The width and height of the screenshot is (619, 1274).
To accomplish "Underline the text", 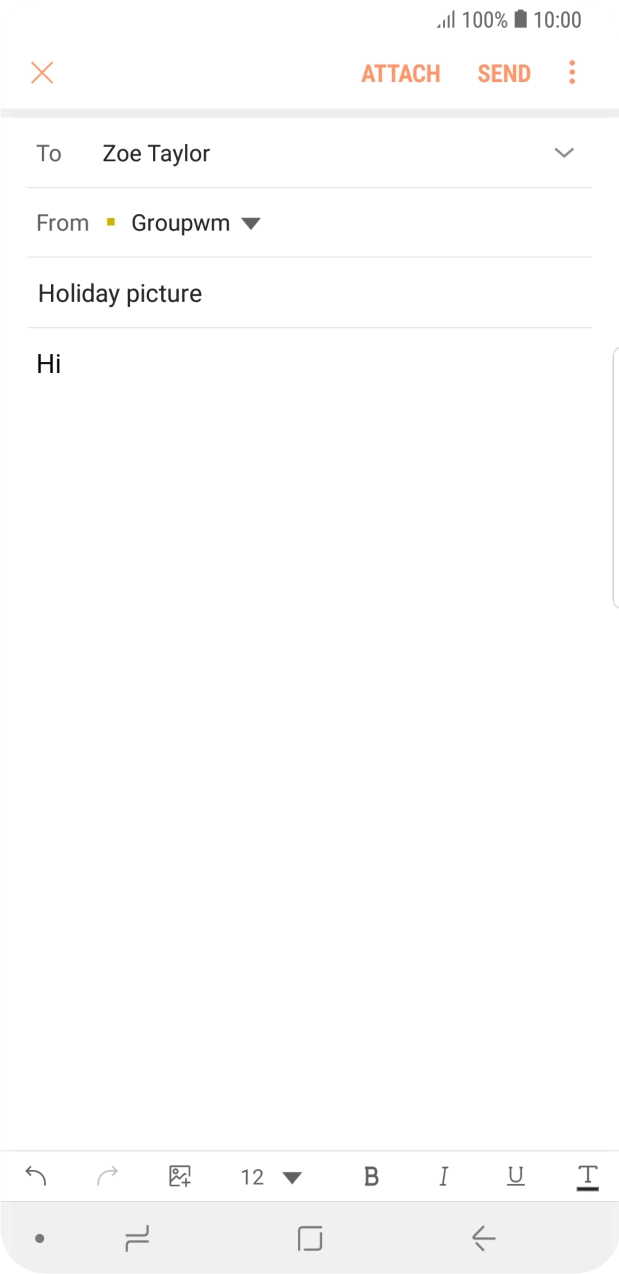I will tap(515, 1177).
